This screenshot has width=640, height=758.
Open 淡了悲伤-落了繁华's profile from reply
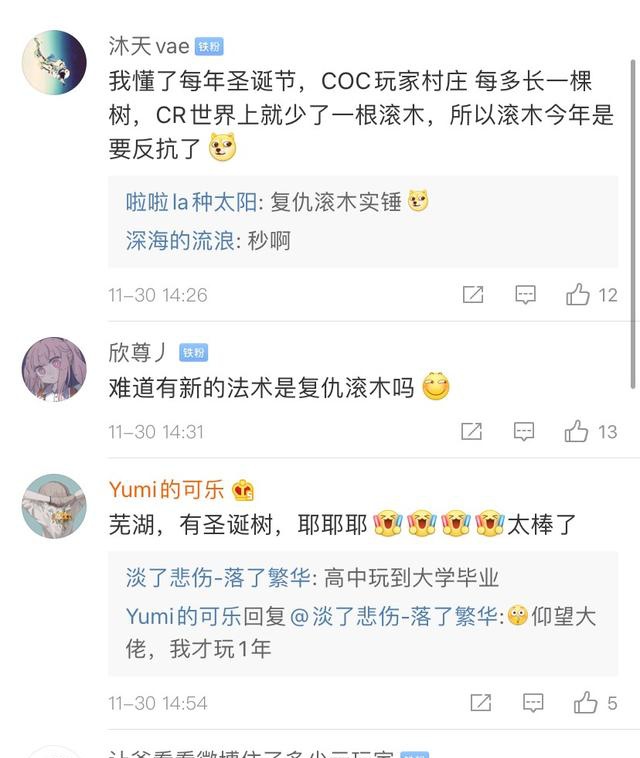[x=218, y=578]
